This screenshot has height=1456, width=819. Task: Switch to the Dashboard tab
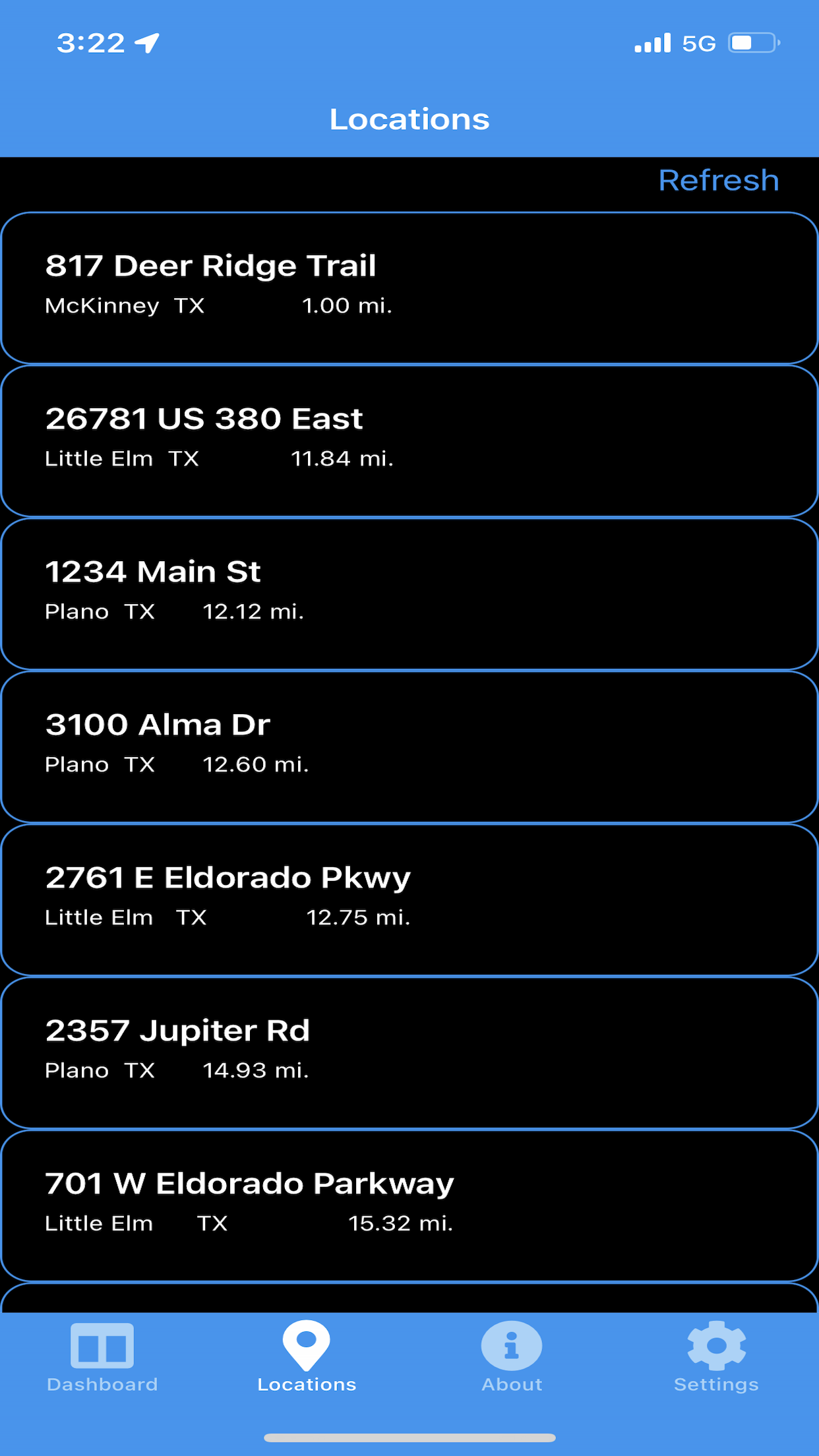[102, 1358]
